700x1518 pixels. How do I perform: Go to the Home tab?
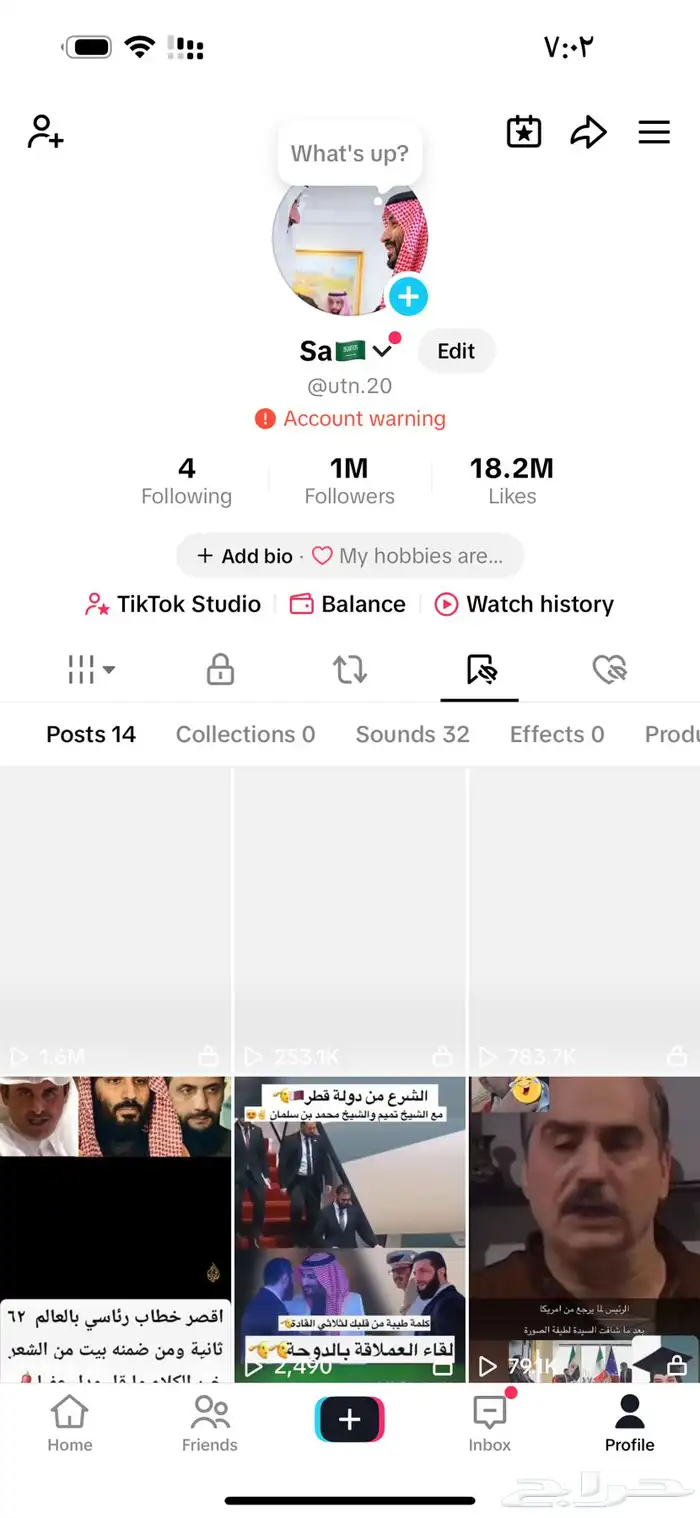(70, 1423)
